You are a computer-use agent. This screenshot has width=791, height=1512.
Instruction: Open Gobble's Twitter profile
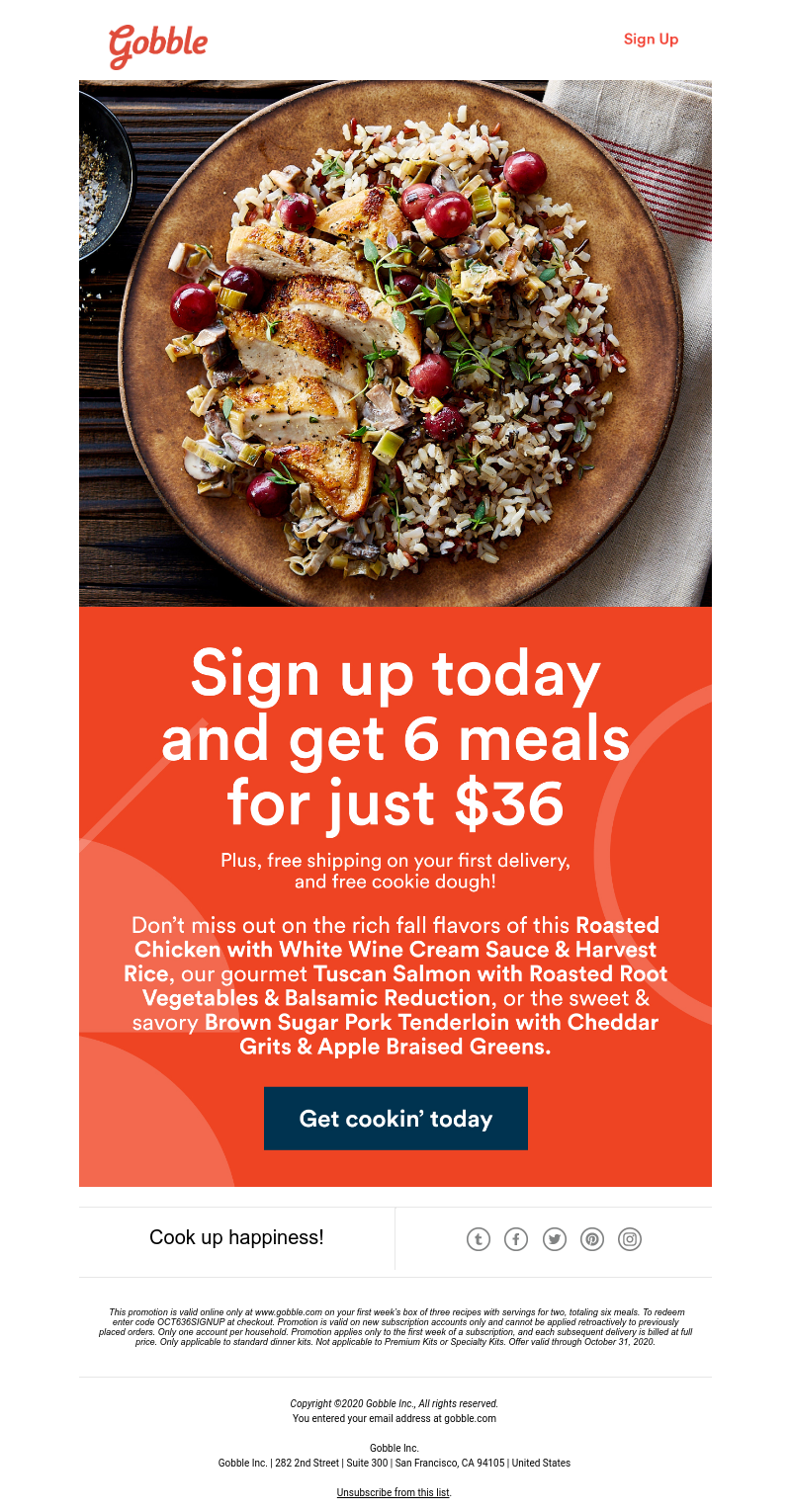pos(555,1238)
